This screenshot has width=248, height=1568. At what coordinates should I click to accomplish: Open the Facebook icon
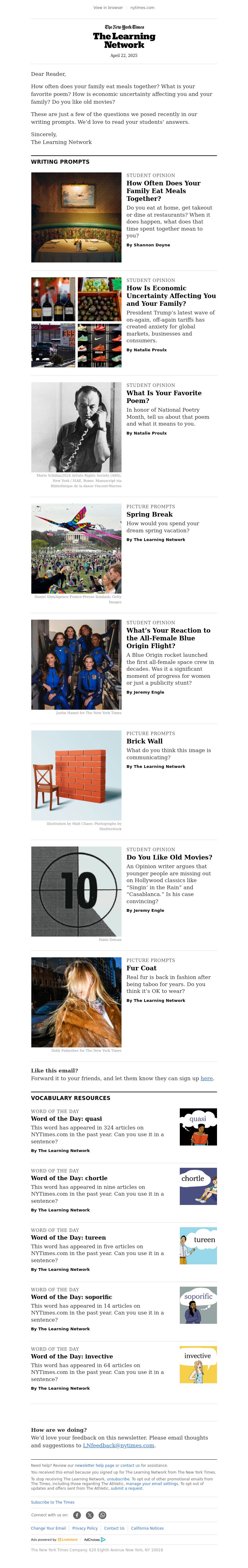[x=77, y=1515]
